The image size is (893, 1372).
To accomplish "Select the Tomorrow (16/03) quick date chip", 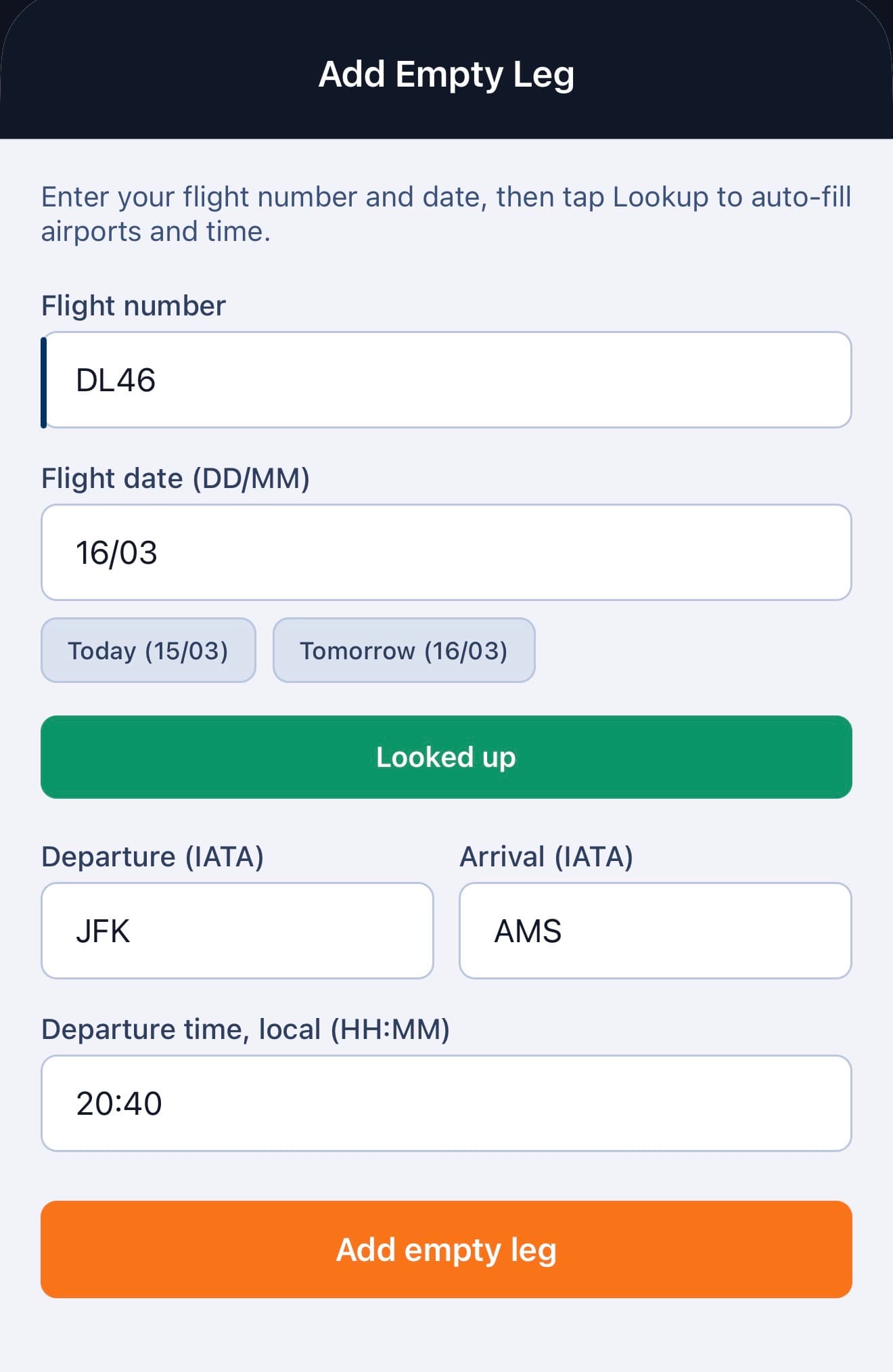I will pos(404,650).
